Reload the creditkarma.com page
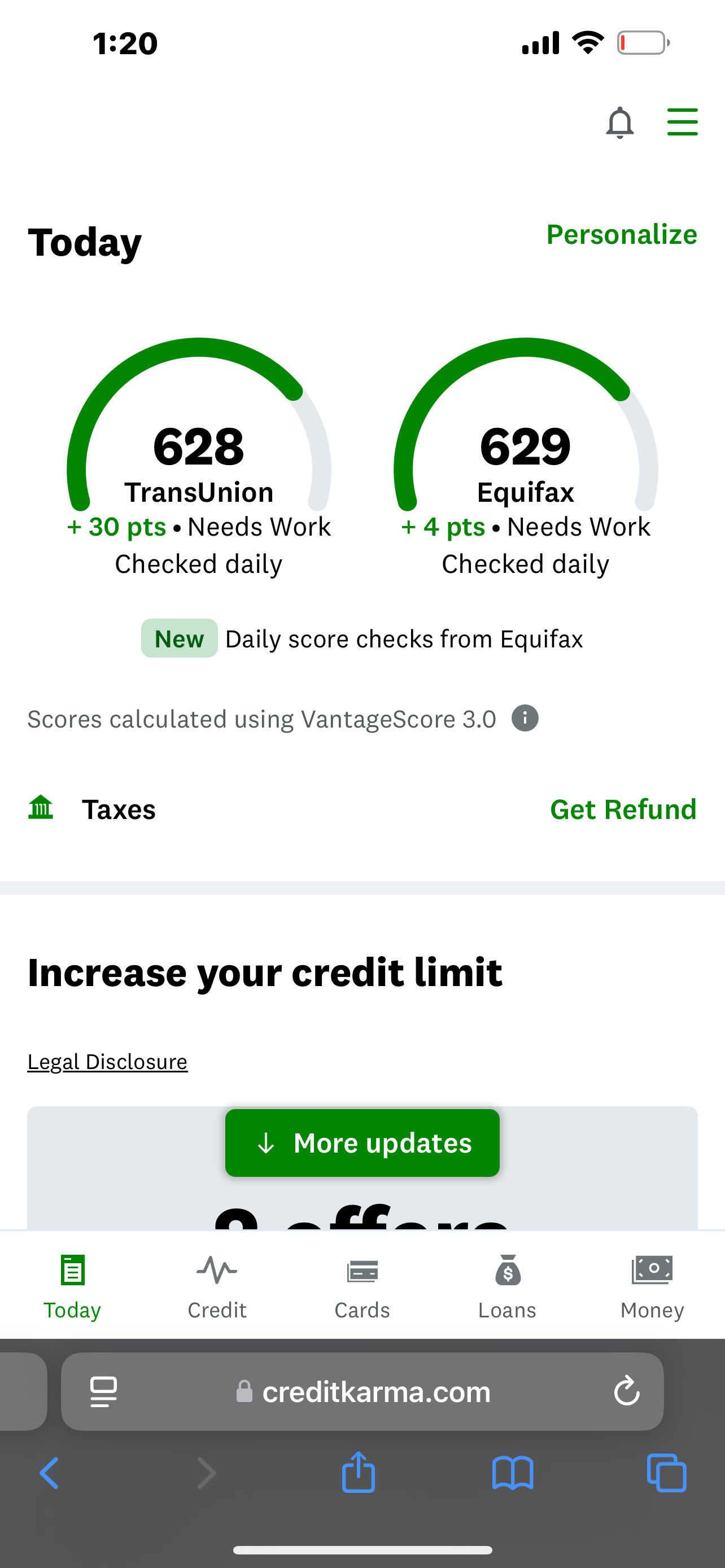Image resolution: width=725 pixels, height=1568 pixels. [x=626, y=1391]
